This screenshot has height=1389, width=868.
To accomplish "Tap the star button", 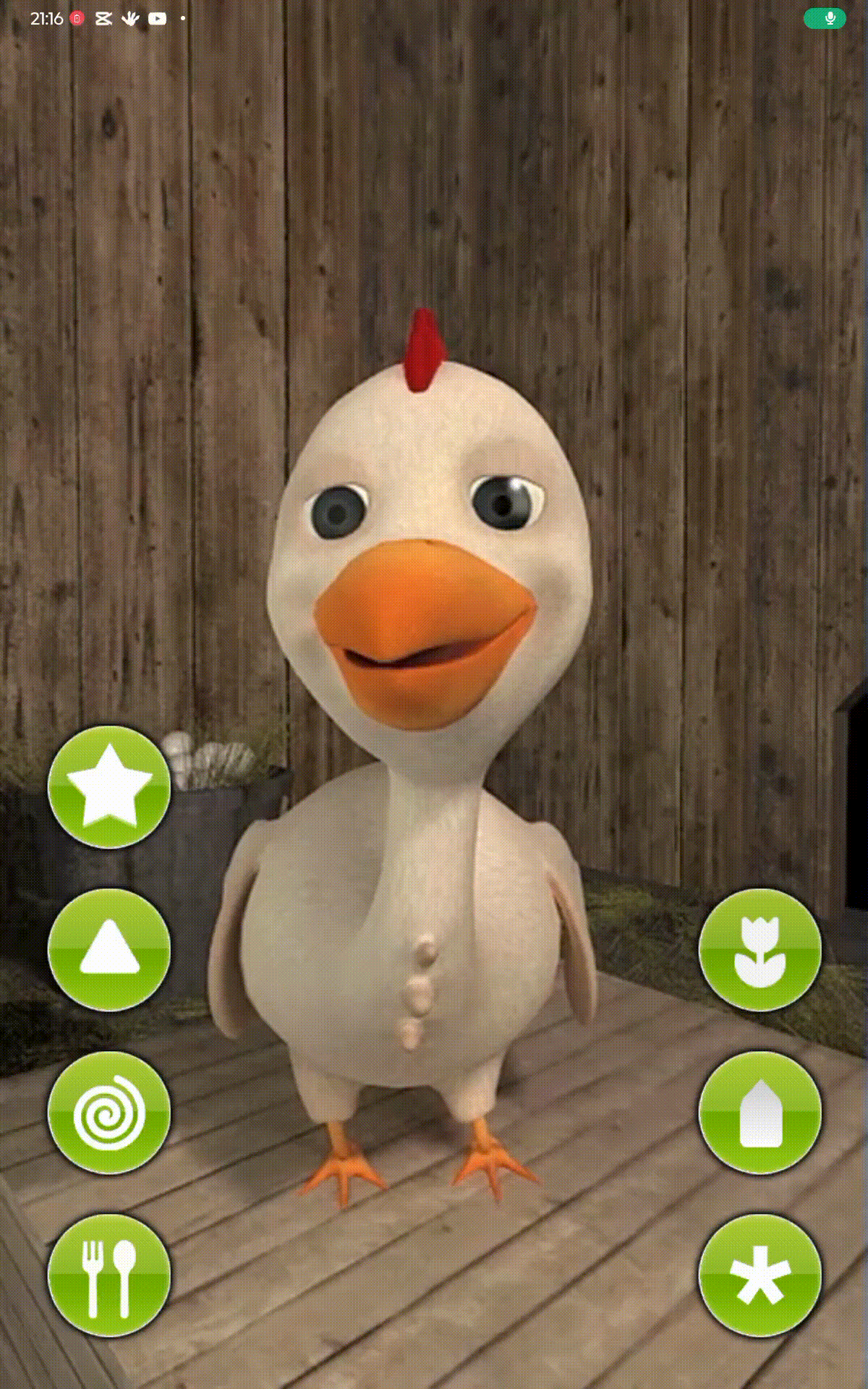I will [109, 787].
